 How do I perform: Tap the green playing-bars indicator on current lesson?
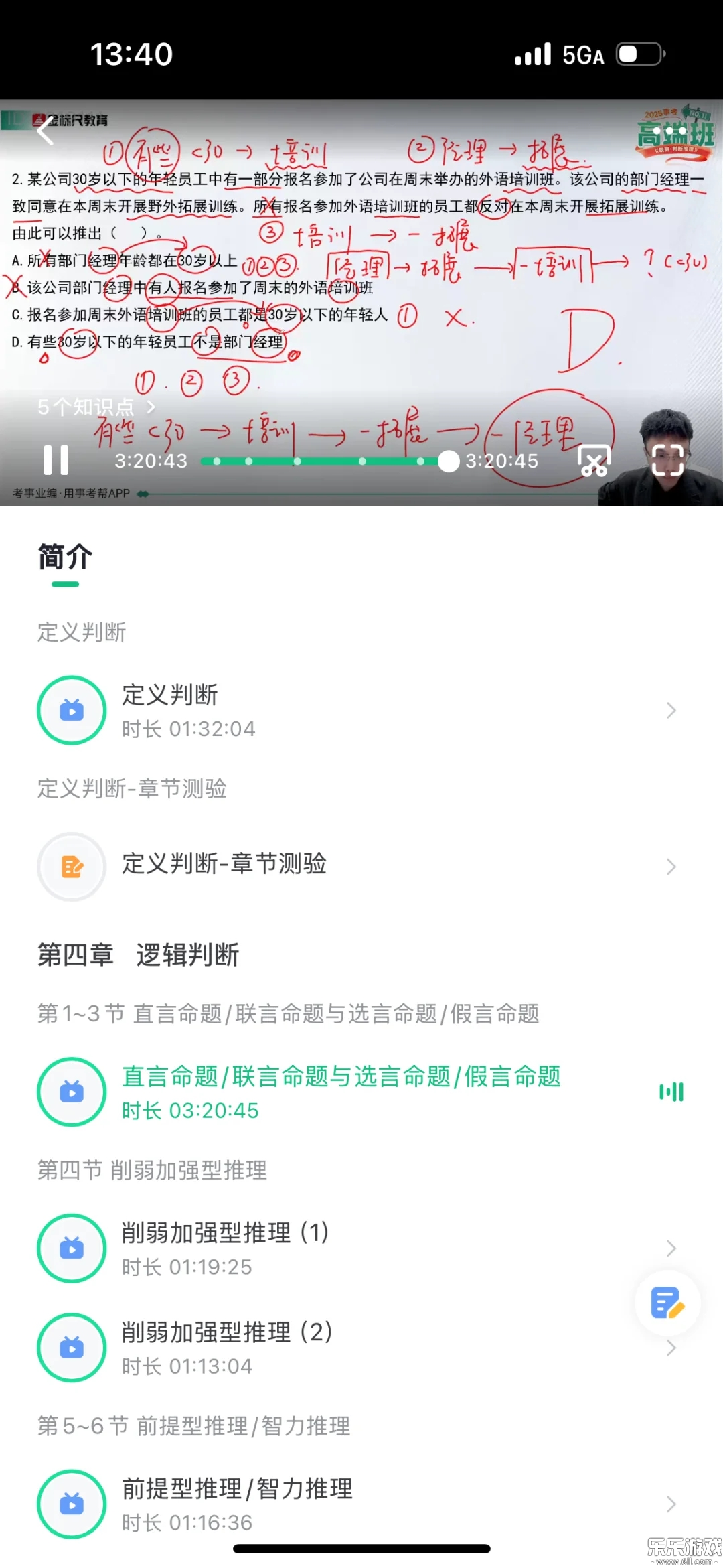[671, 1092]
